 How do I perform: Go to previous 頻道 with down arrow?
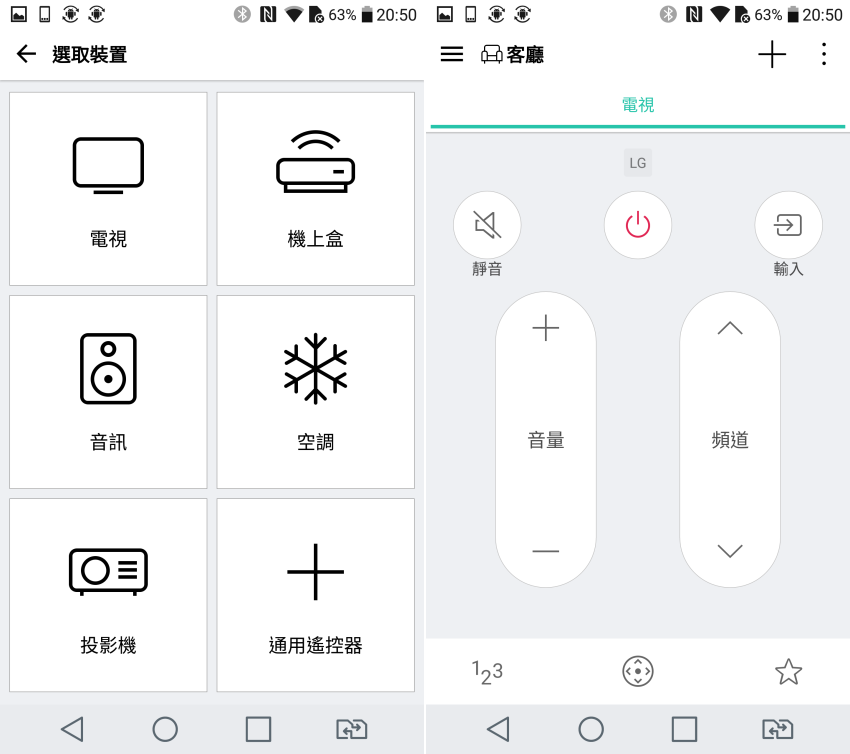pyautogui.click(x=730, y=551)
